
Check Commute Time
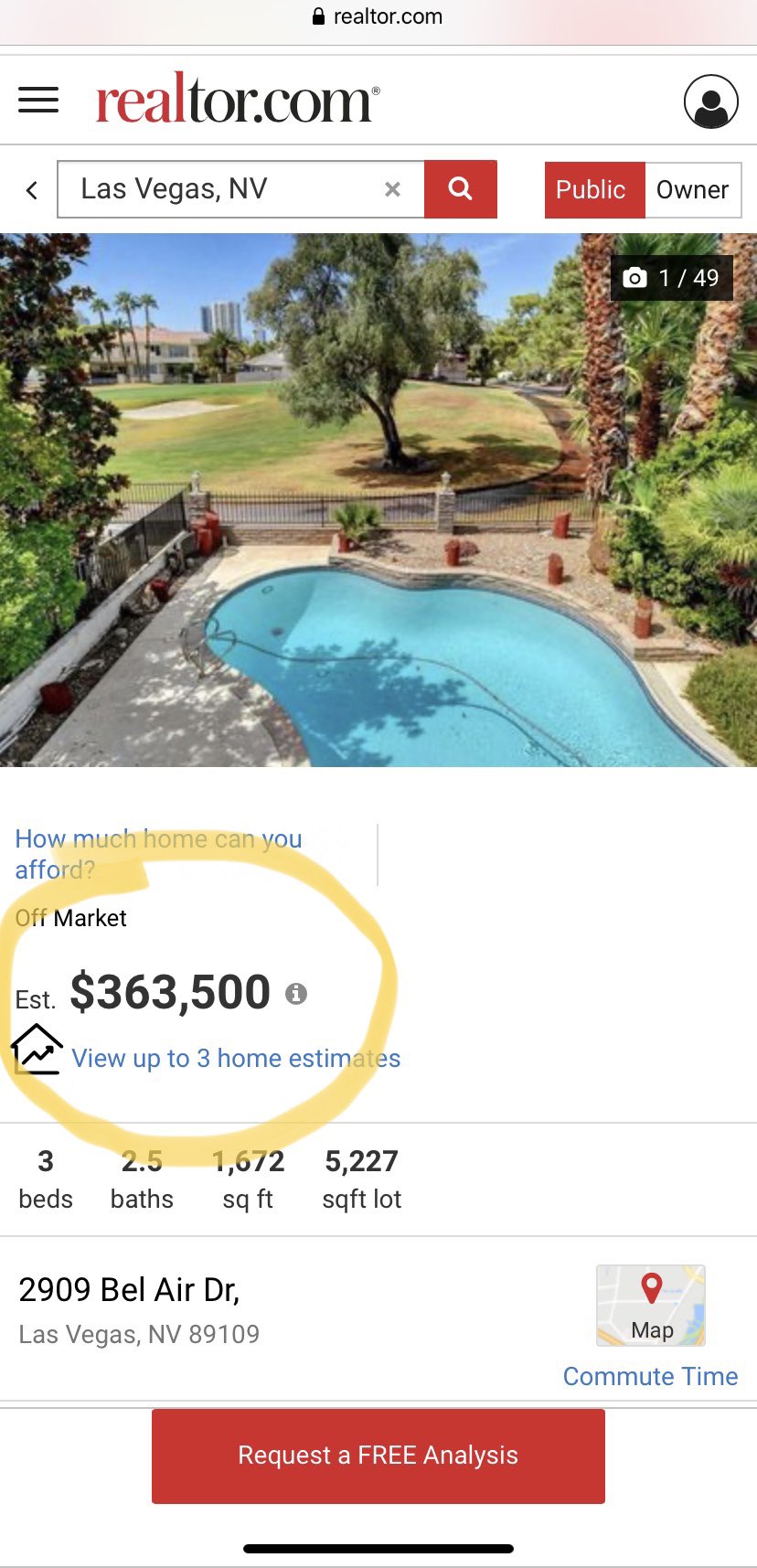click(x=650, y=1376)
